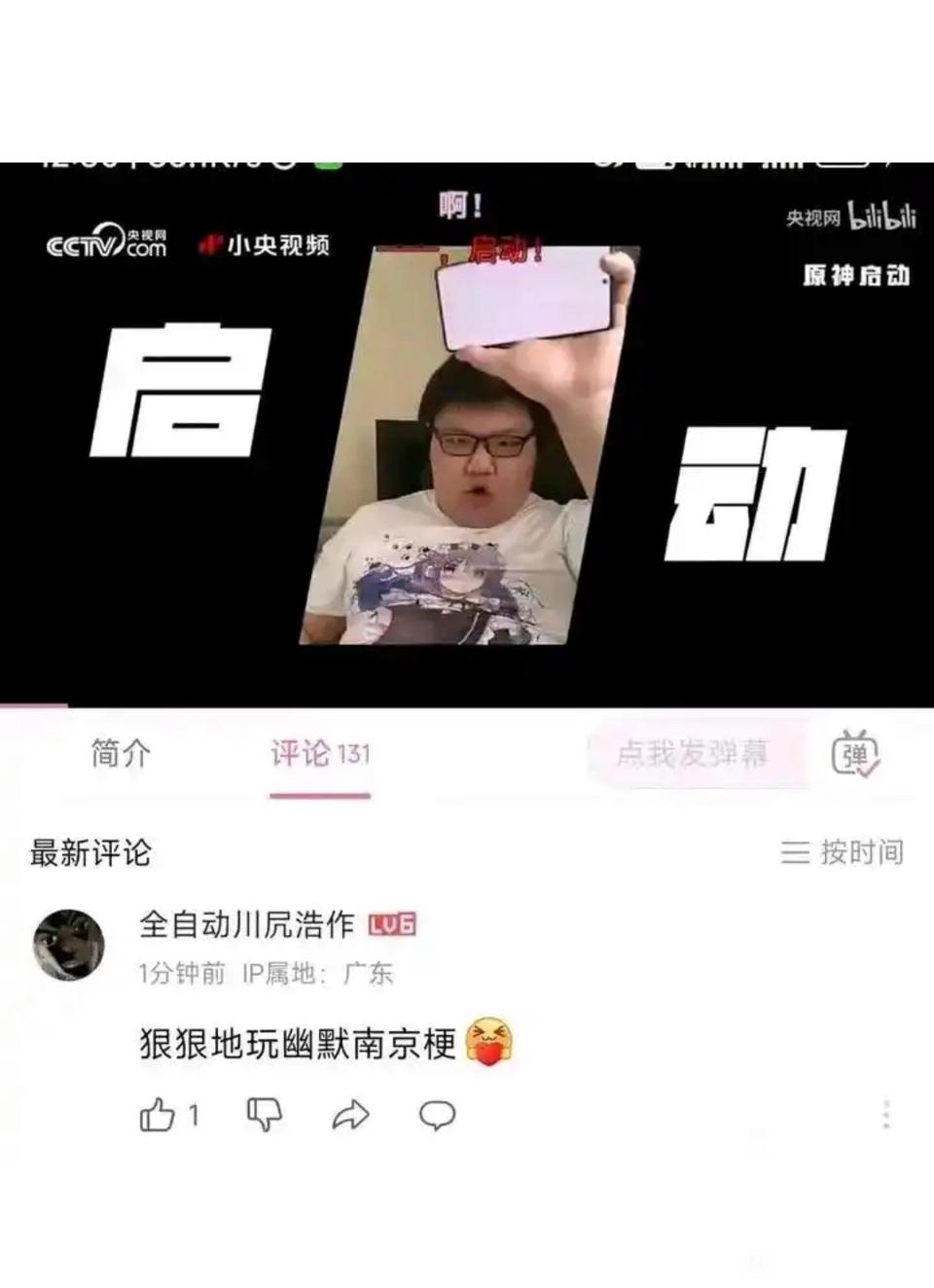Switch to the 简介 tab

121,754
